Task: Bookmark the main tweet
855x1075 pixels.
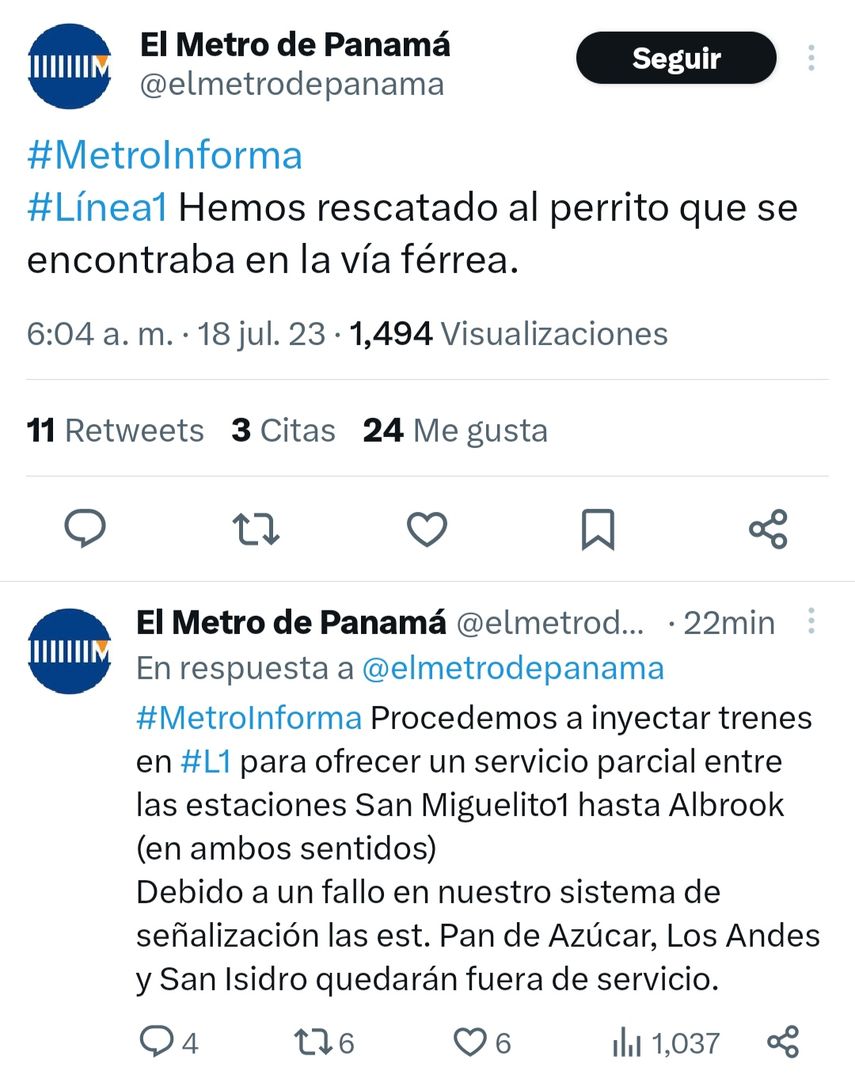Action: [x=598, y=529]
